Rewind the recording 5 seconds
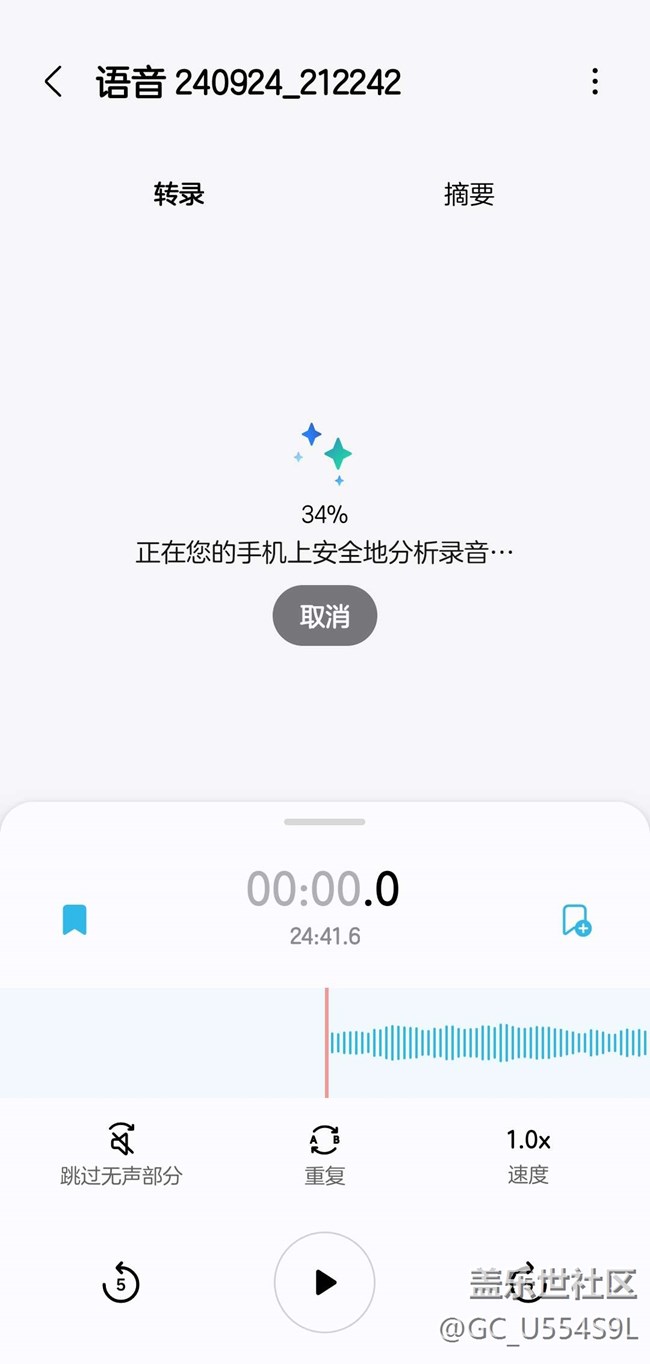 [x=121, y=1283]
